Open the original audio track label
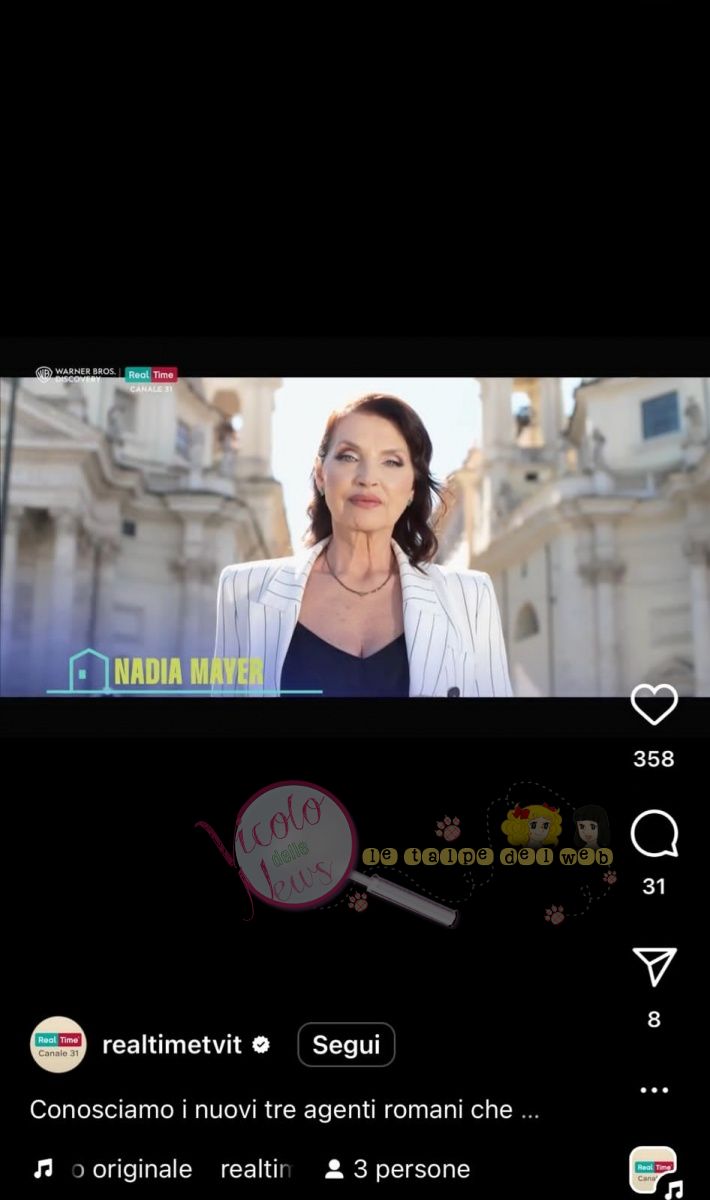 coord(130,1169)
